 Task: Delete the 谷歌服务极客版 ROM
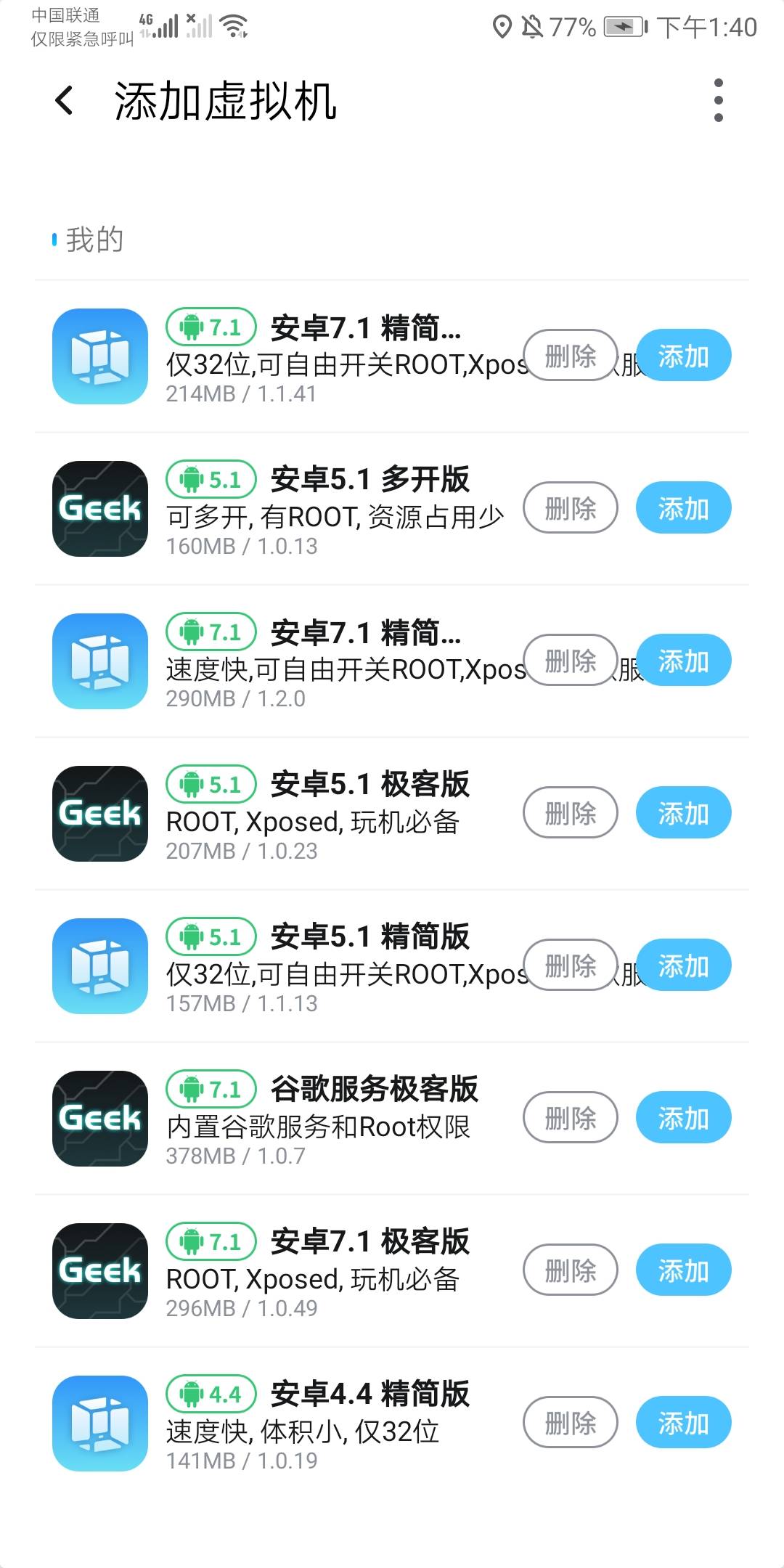tap(571, 1118)
